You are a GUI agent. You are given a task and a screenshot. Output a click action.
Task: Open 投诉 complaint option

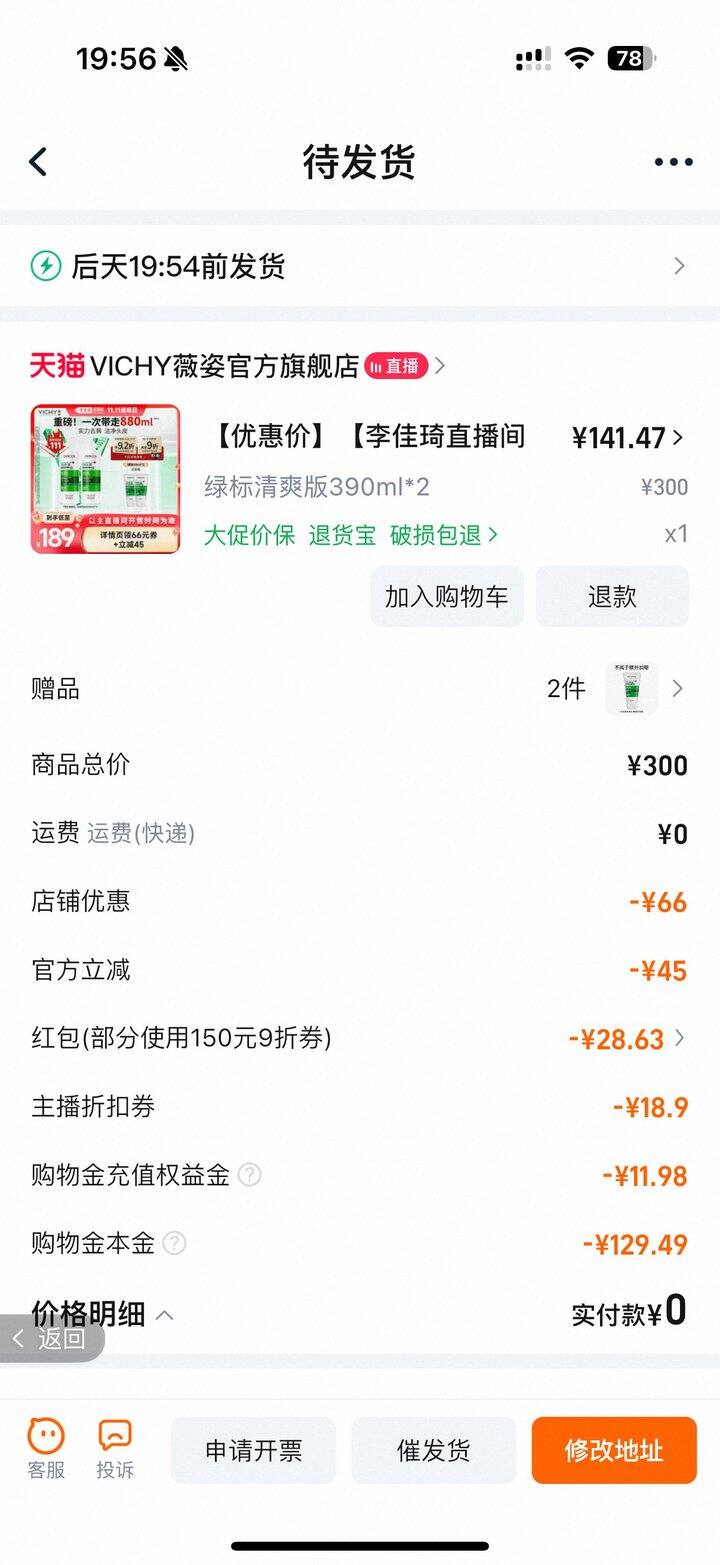(x=115, y=1449)
